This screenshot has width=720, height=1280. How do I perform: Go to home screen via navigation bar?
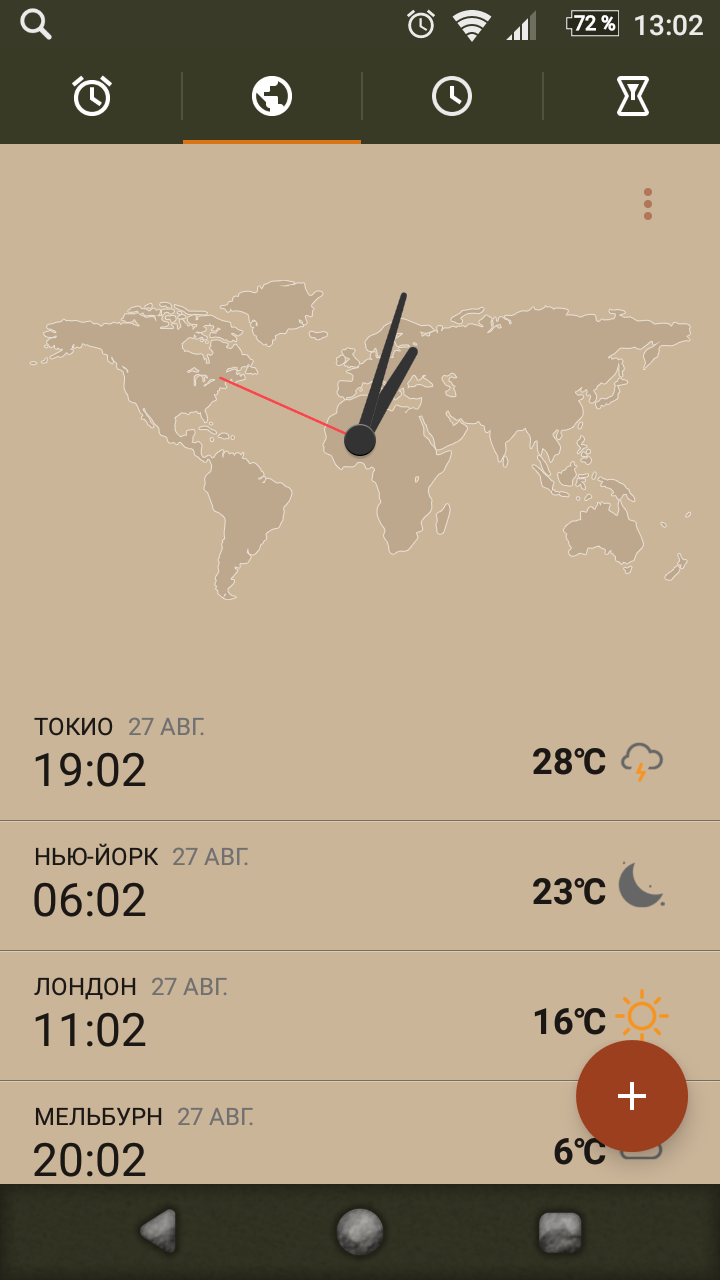(x=360, y=1231)
